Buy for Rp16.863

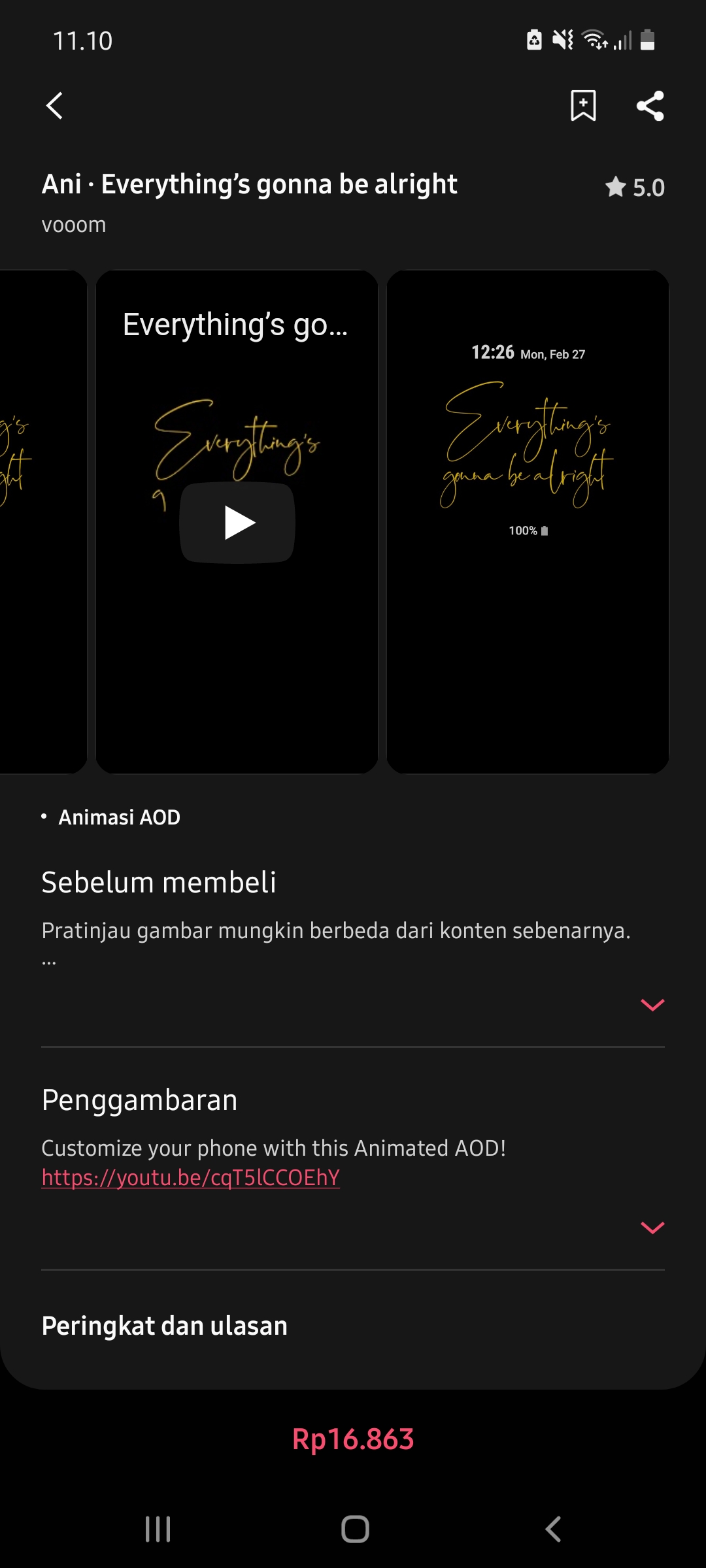click(x=353, y=1439)
